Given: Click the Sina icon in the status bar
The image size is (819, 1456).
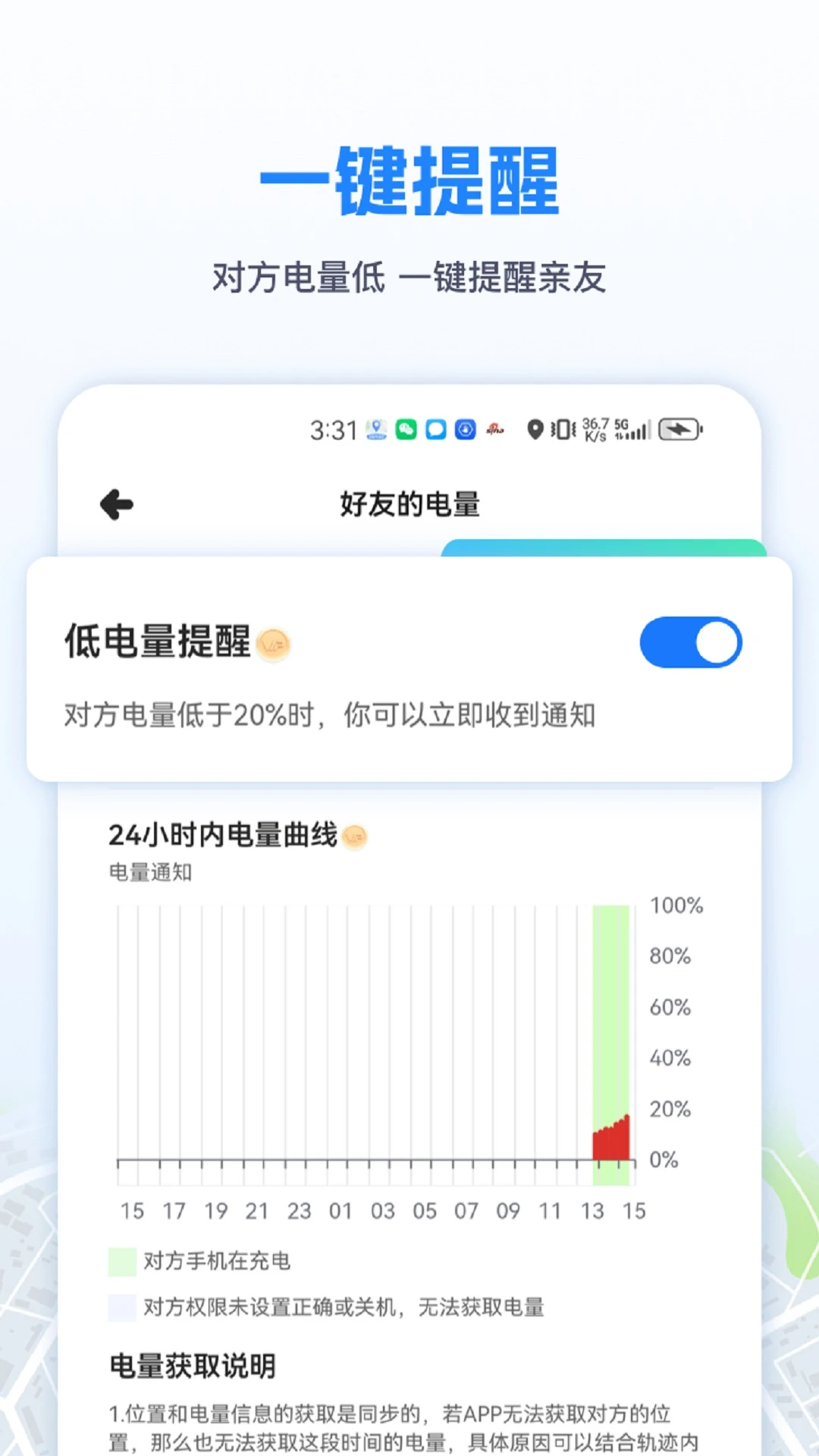Looking at the screenshot, I should click(495, 428).
